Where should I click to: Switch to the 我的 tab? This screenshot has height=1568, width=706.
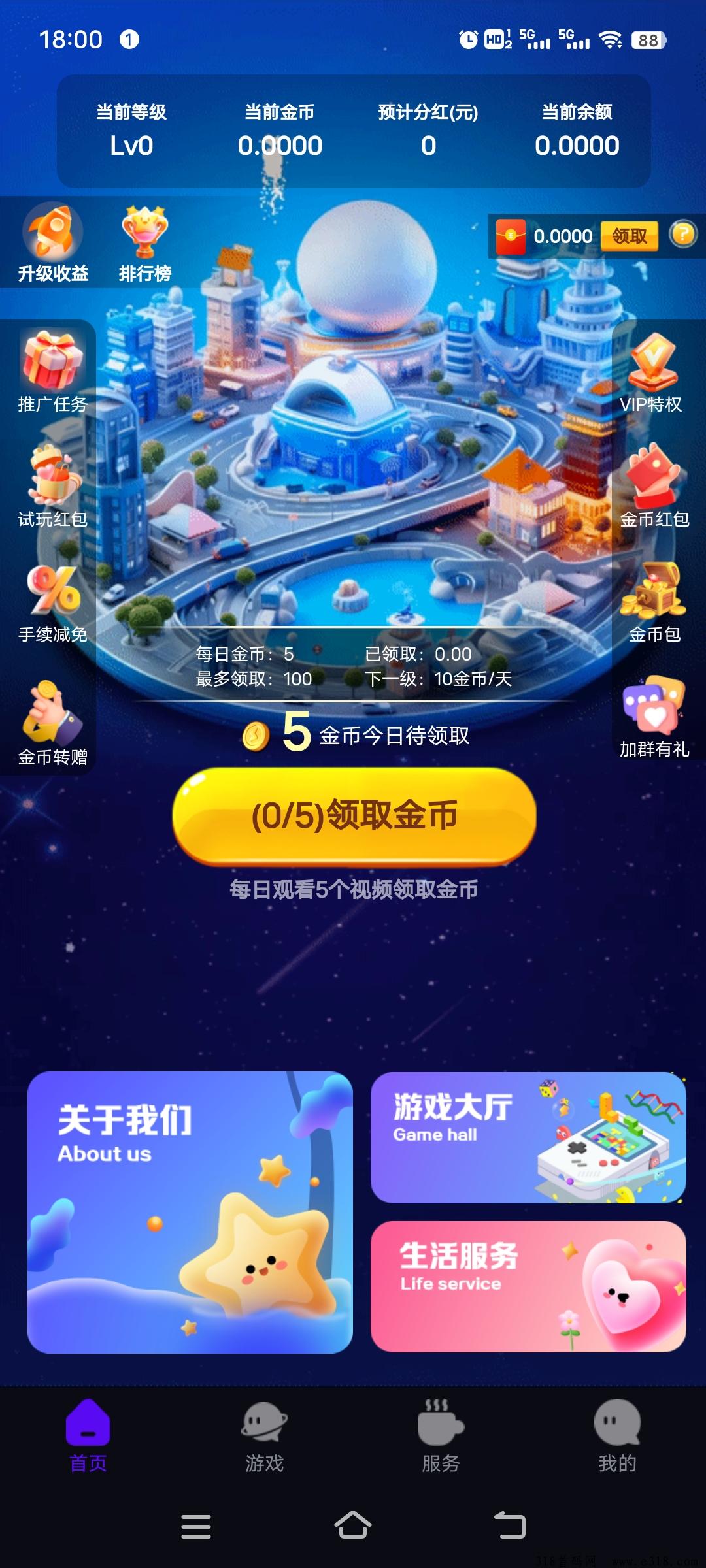618,1437
